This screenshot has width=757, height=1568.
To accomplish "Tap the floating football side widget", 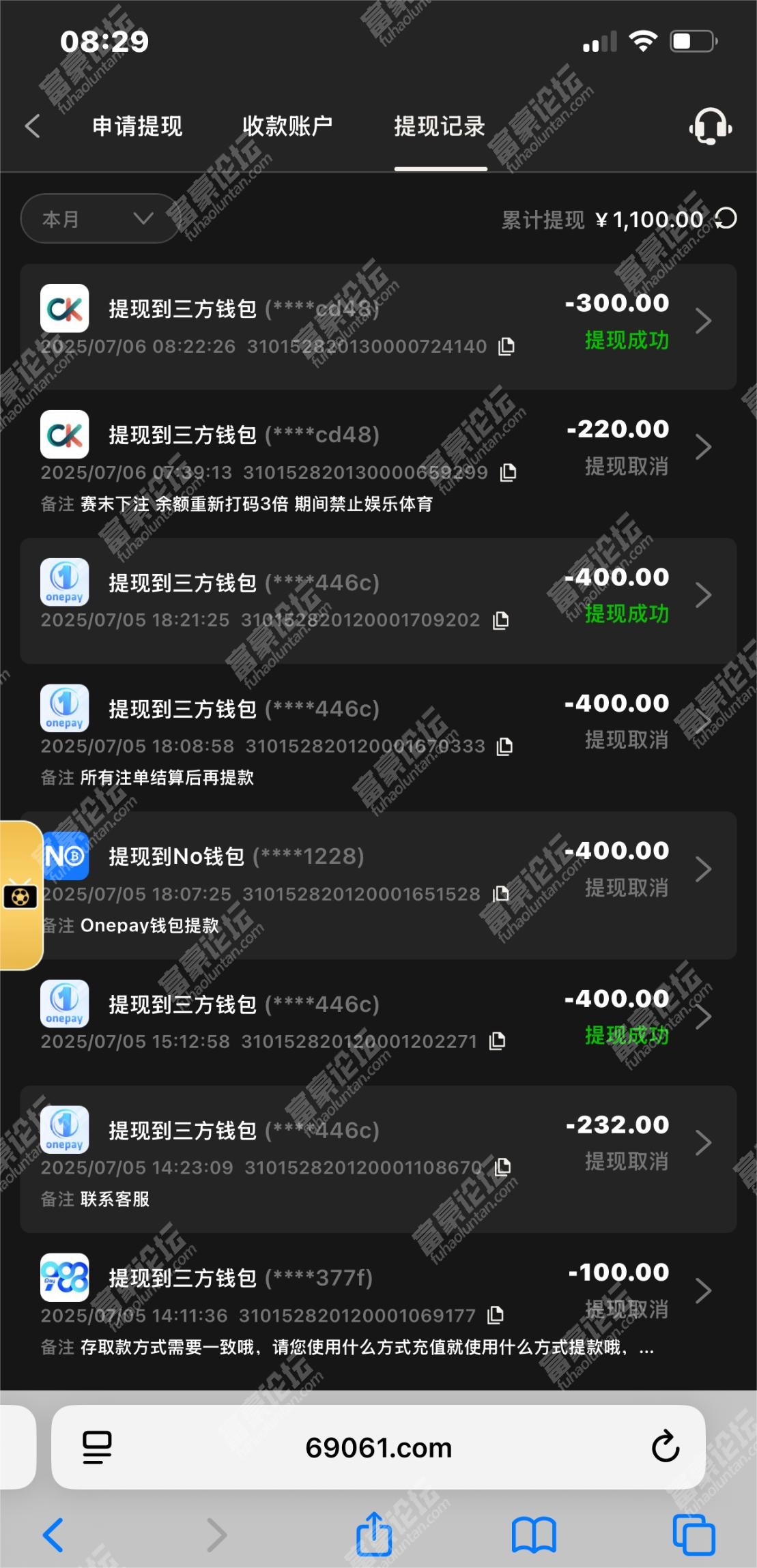I will [x=20, y=895].
